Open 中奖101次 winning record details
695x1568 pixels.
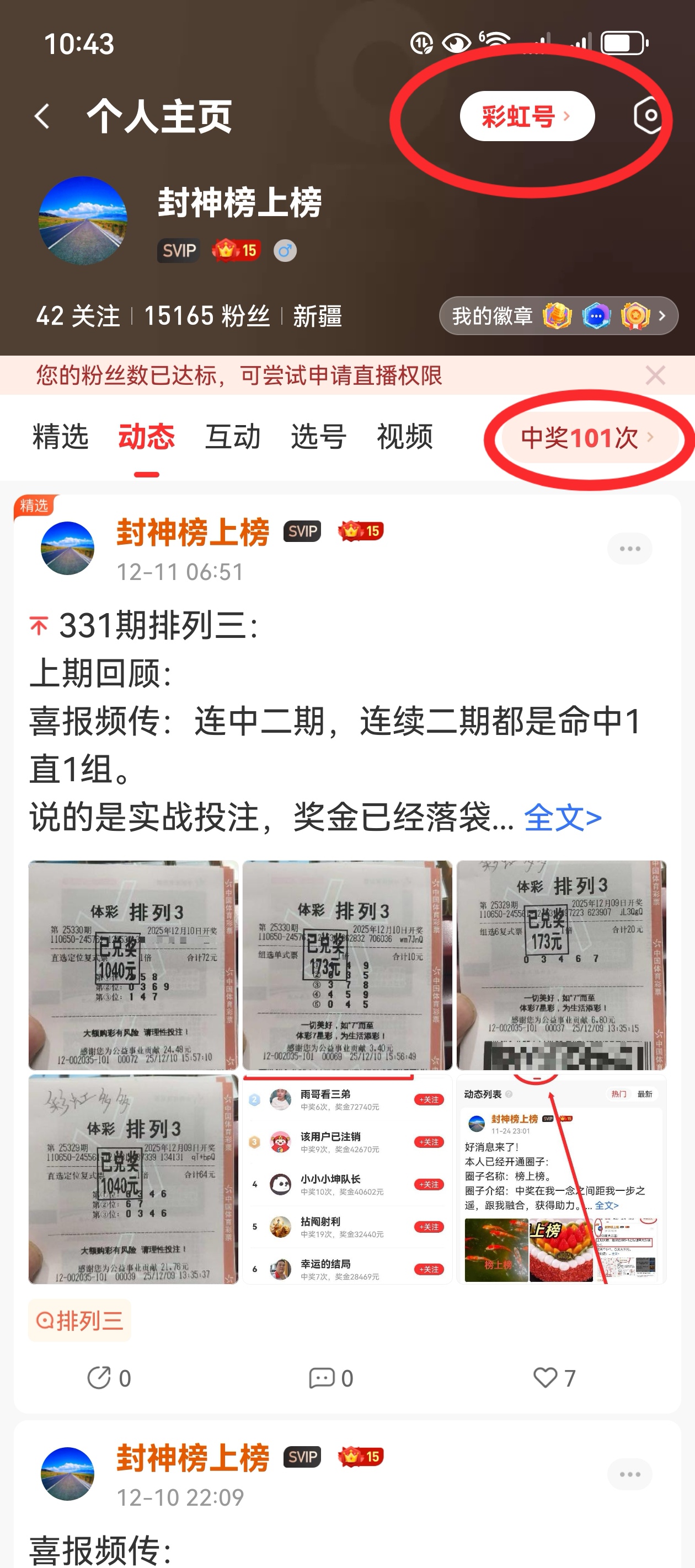(x=582, y=437)
